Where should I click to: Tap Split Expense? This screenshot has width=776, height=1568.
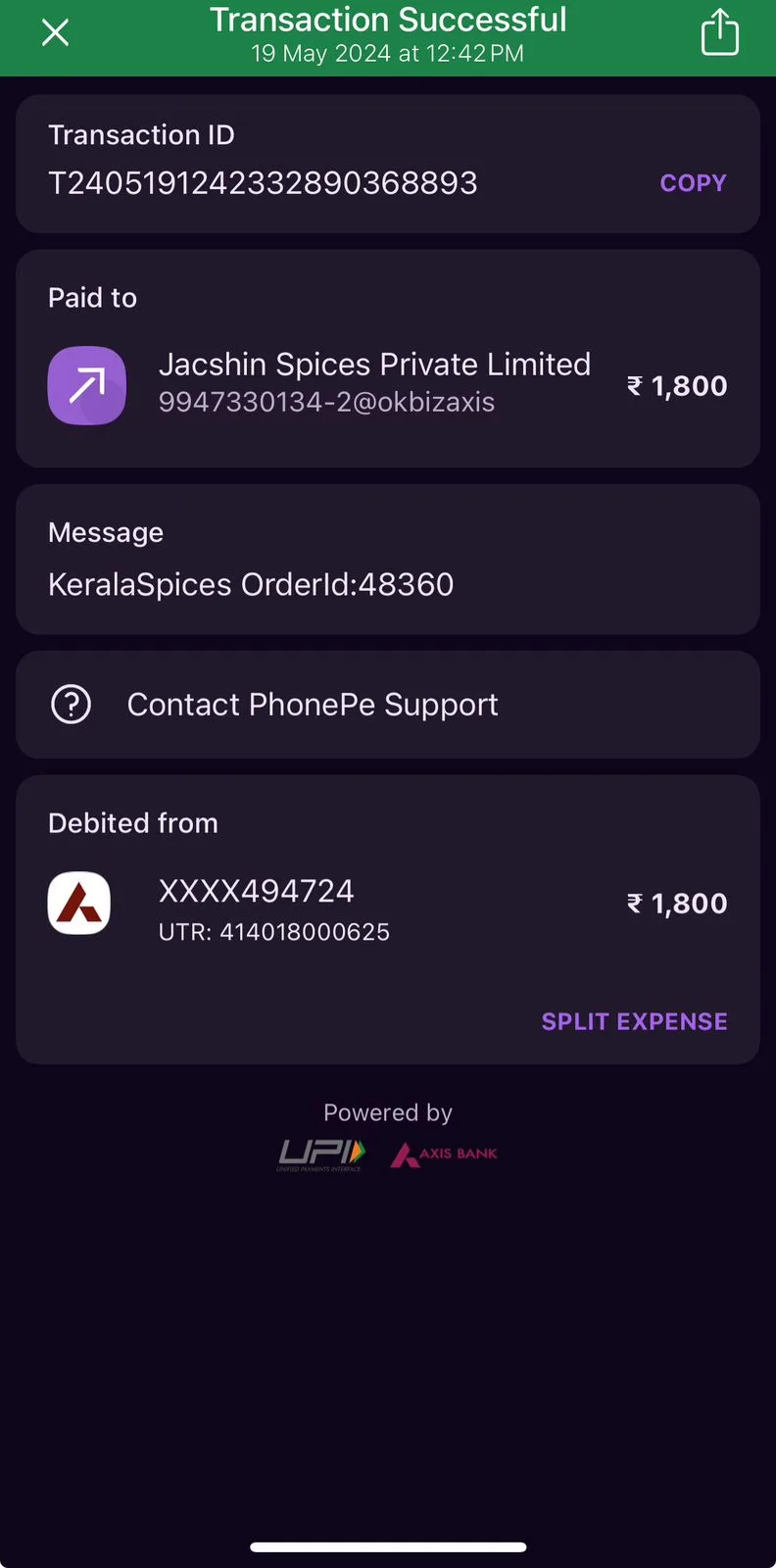(x=634, y=1021)
